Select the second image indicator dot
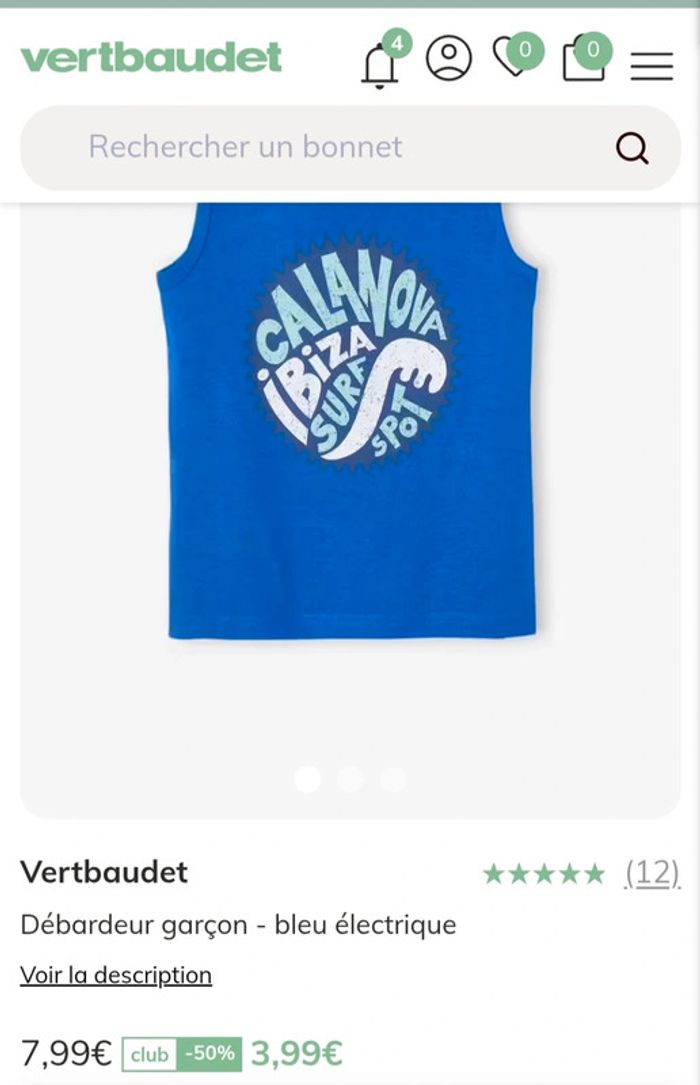700x1085 pixels. click(350, 779)
